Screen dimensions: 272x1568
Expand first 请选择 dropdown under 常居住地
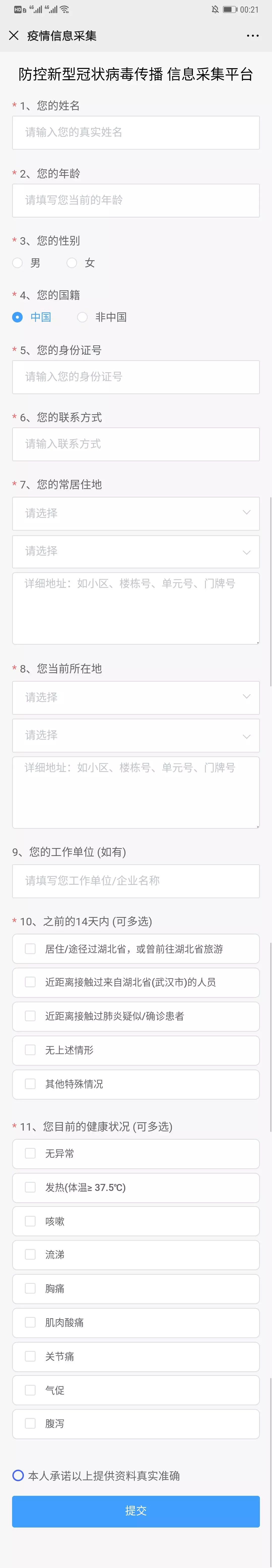click(x=135, y=513)
